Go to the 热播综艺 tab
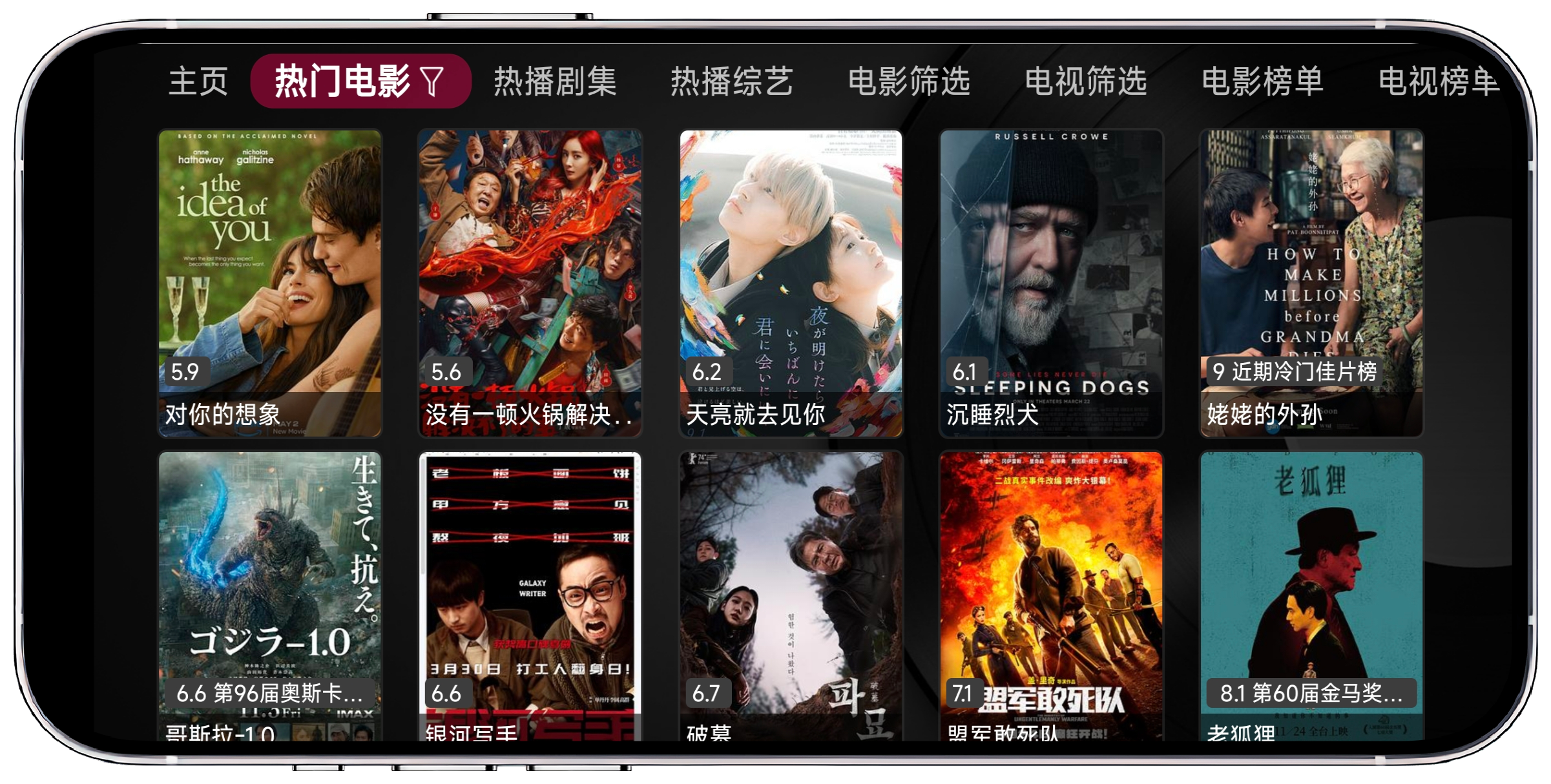 point(731,81)
